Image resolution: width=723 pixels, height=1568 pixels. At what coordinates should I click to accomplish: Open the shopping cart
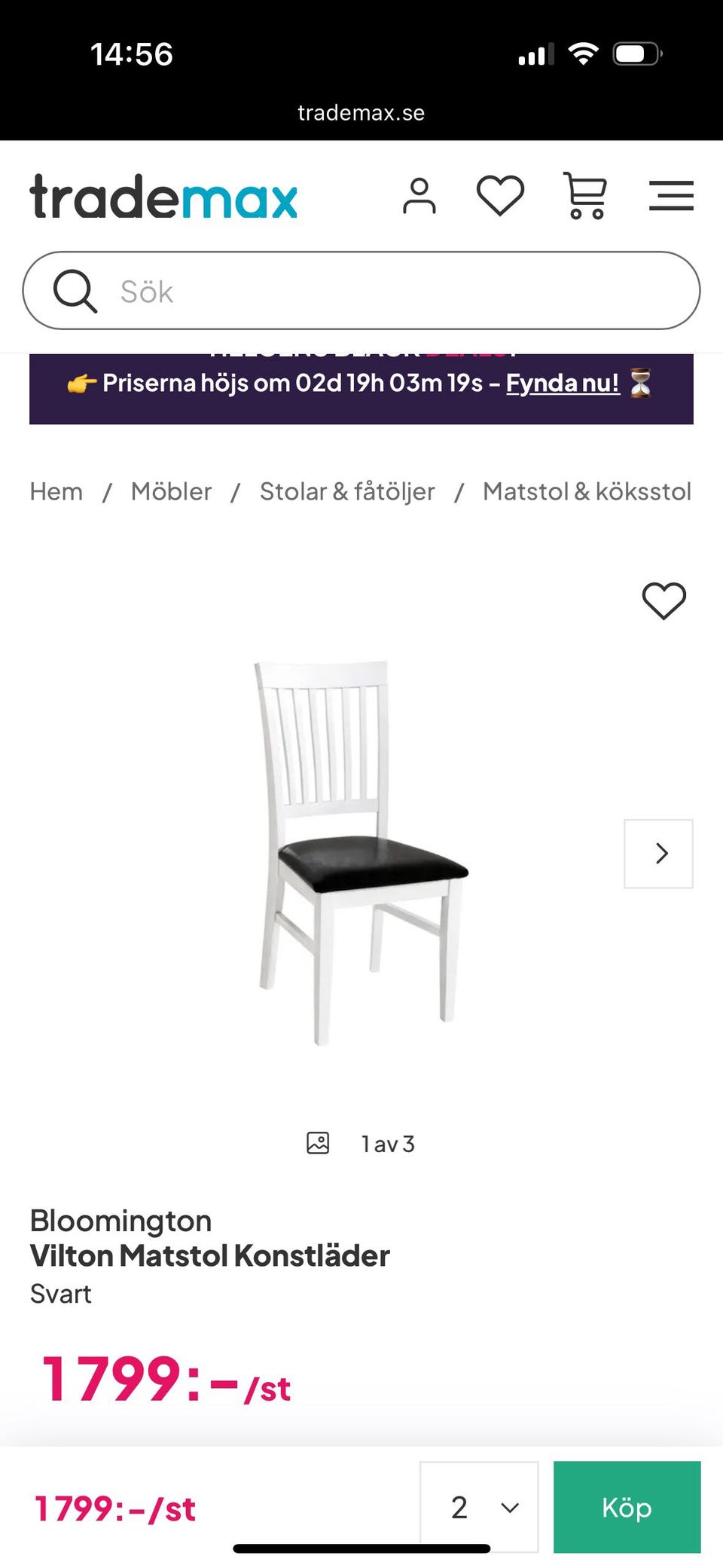(x=585, y=196)
